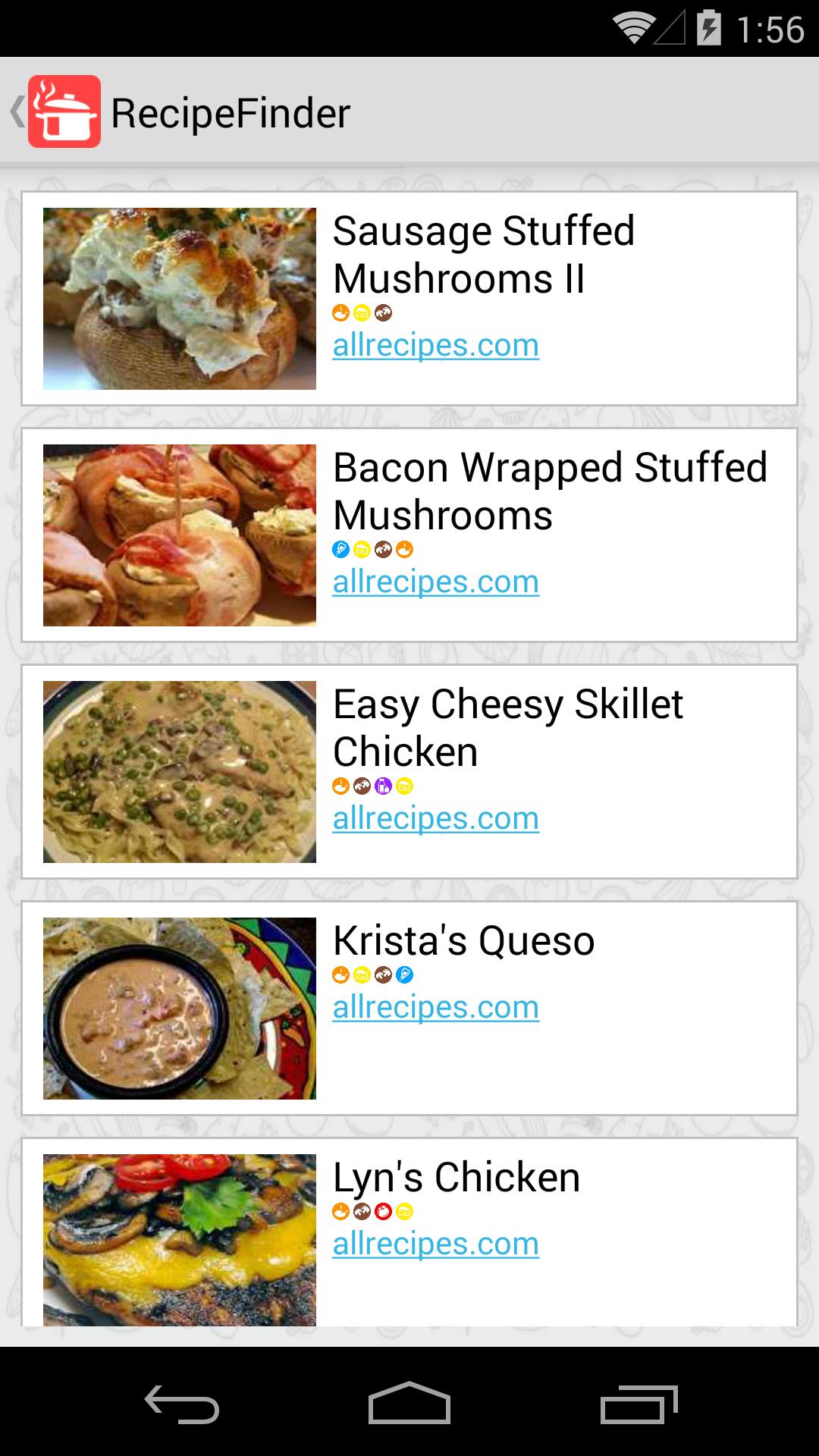Open the RecipeFinder app icon in the header

coord(64,111)
